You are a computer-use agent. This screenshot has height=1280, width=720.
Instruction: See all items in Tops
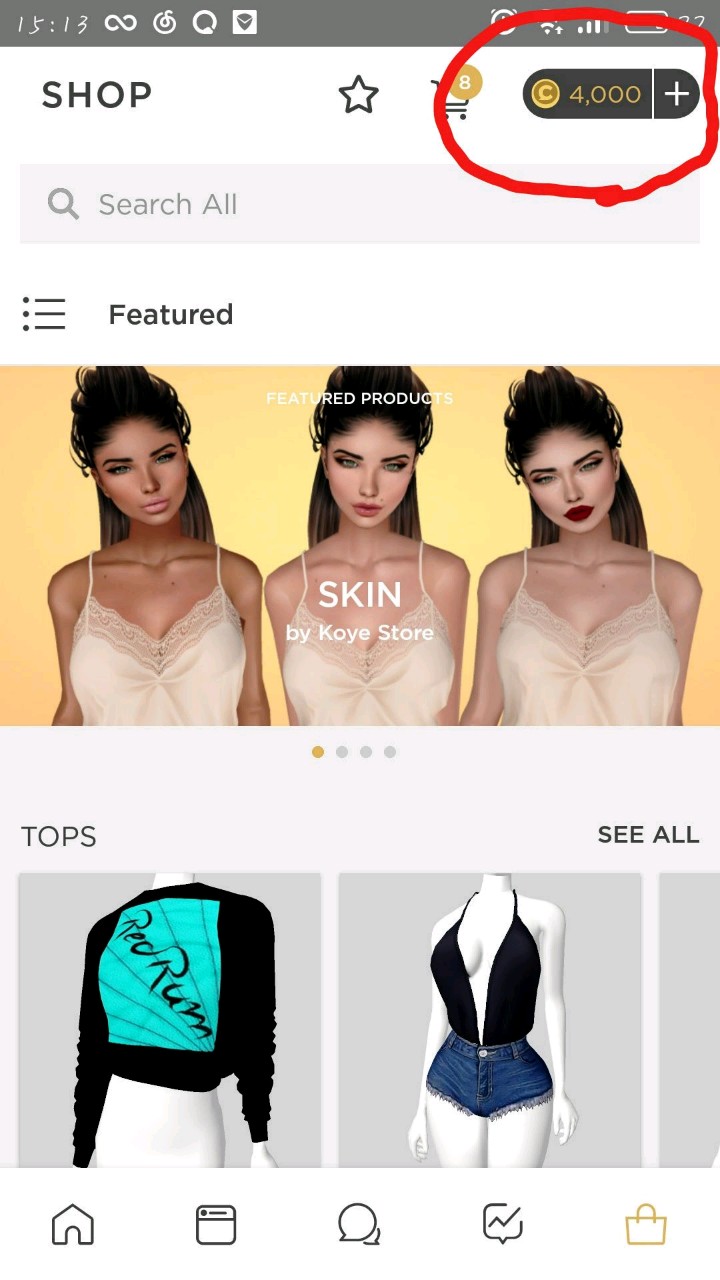648,834
